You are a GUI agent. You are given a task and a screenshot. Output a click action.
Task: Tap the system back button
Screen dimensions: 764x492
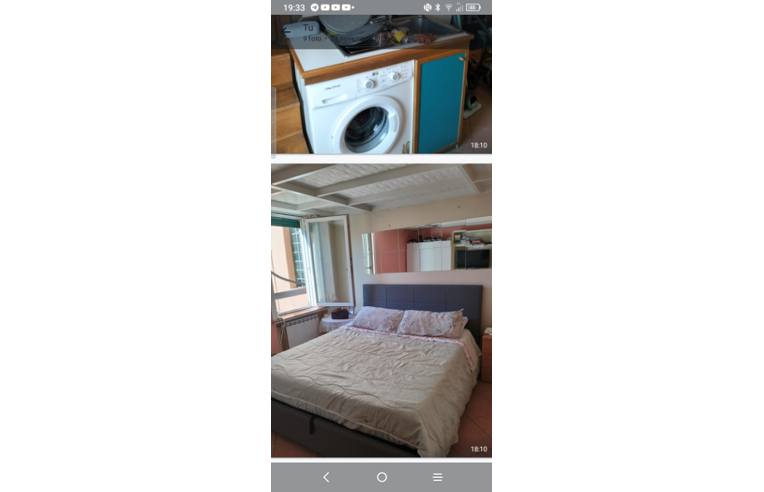[x=326, y=477]
